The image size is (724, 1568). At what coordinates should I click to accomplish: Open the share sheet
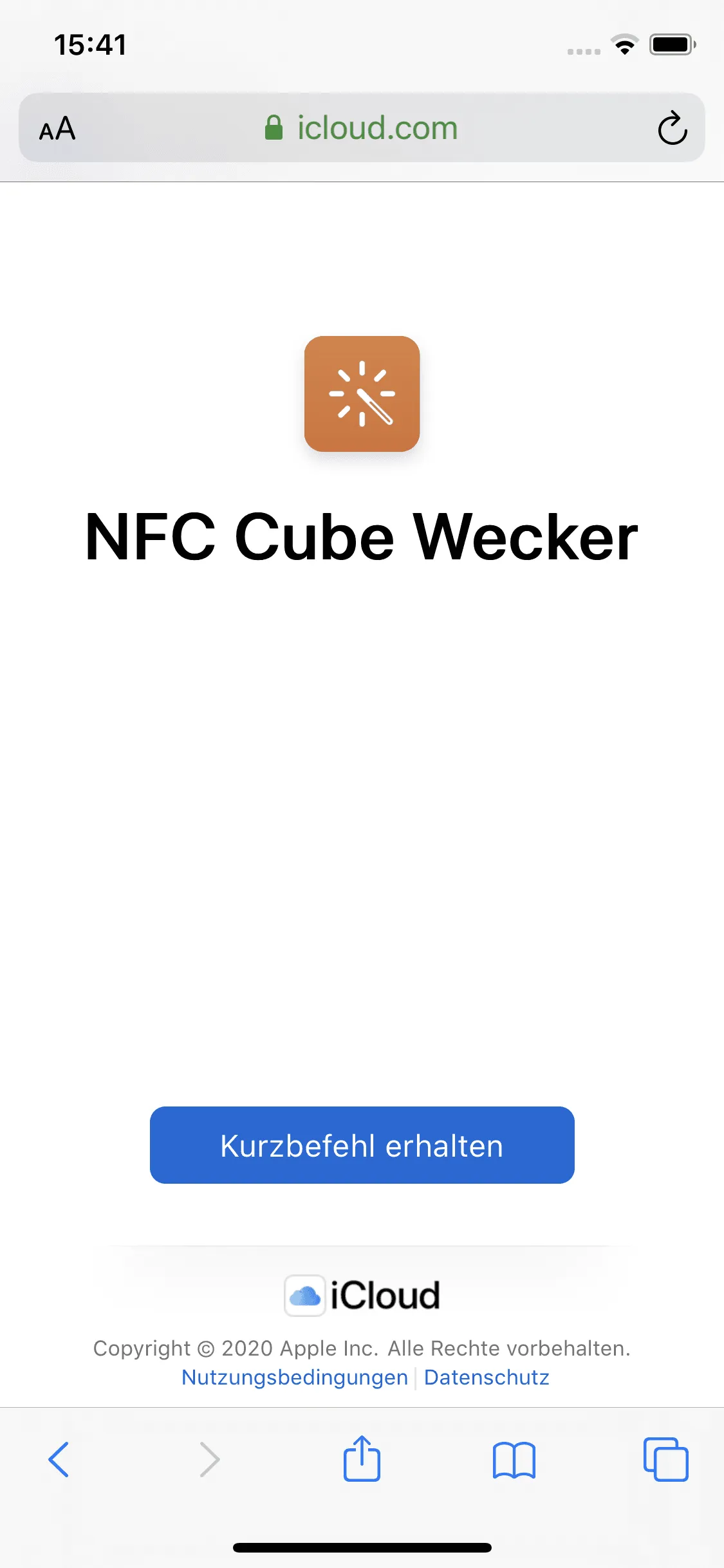point(362,1459)
